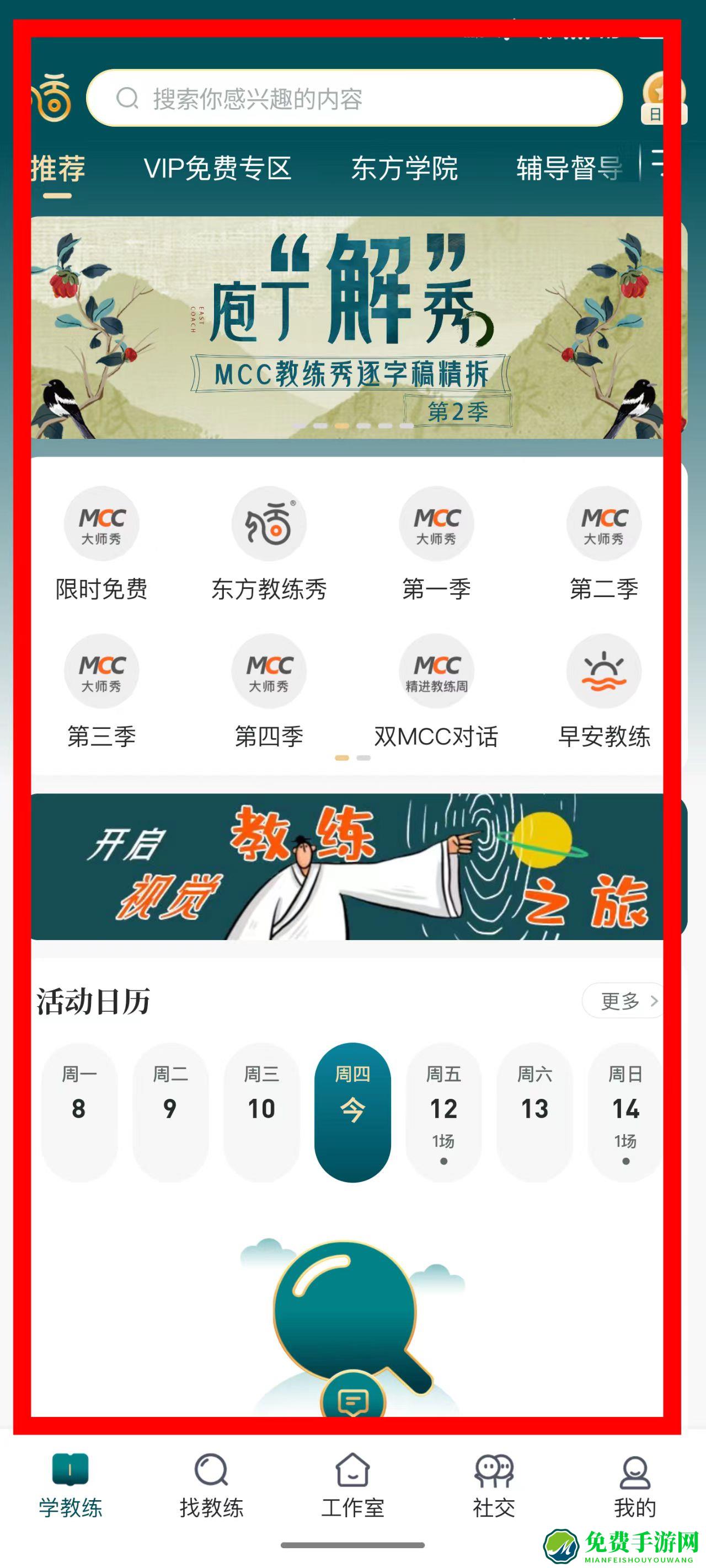Image resolution: width=706 pixels, height=1568 pixels.
Task: Open the 早安教练 section
Action: [x=603, y=691]
